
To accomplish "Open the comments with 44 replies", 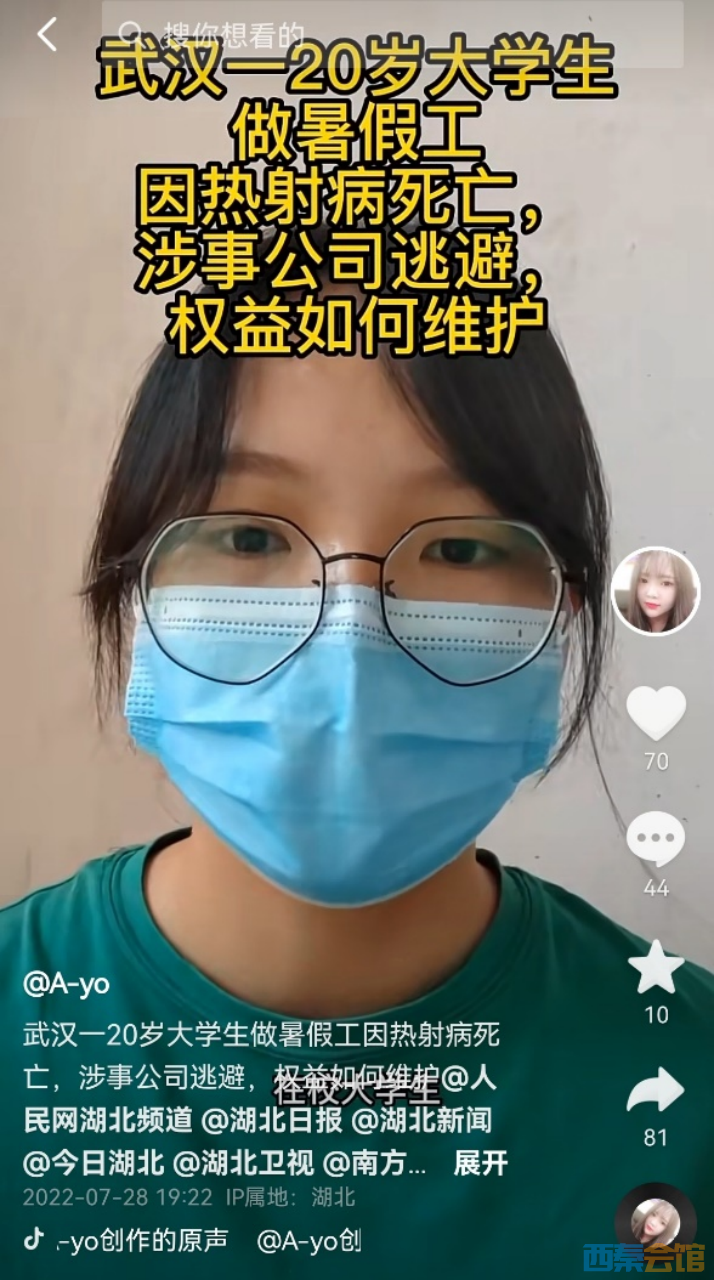I will (656, 839).
